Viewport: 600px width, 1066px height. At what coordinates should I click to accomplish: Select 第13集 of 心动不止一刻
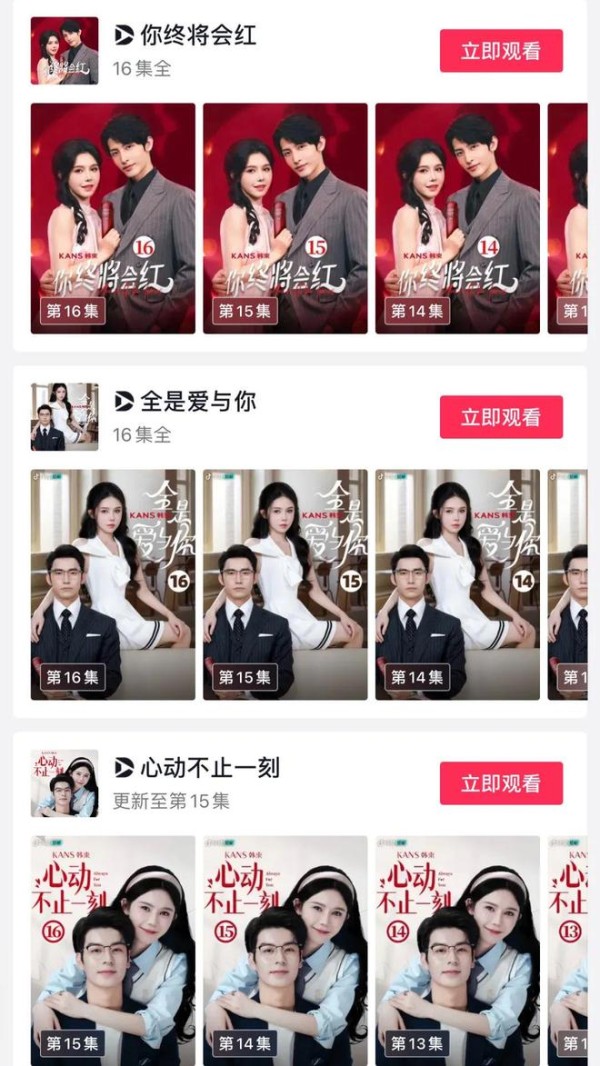tap(457, 950)
